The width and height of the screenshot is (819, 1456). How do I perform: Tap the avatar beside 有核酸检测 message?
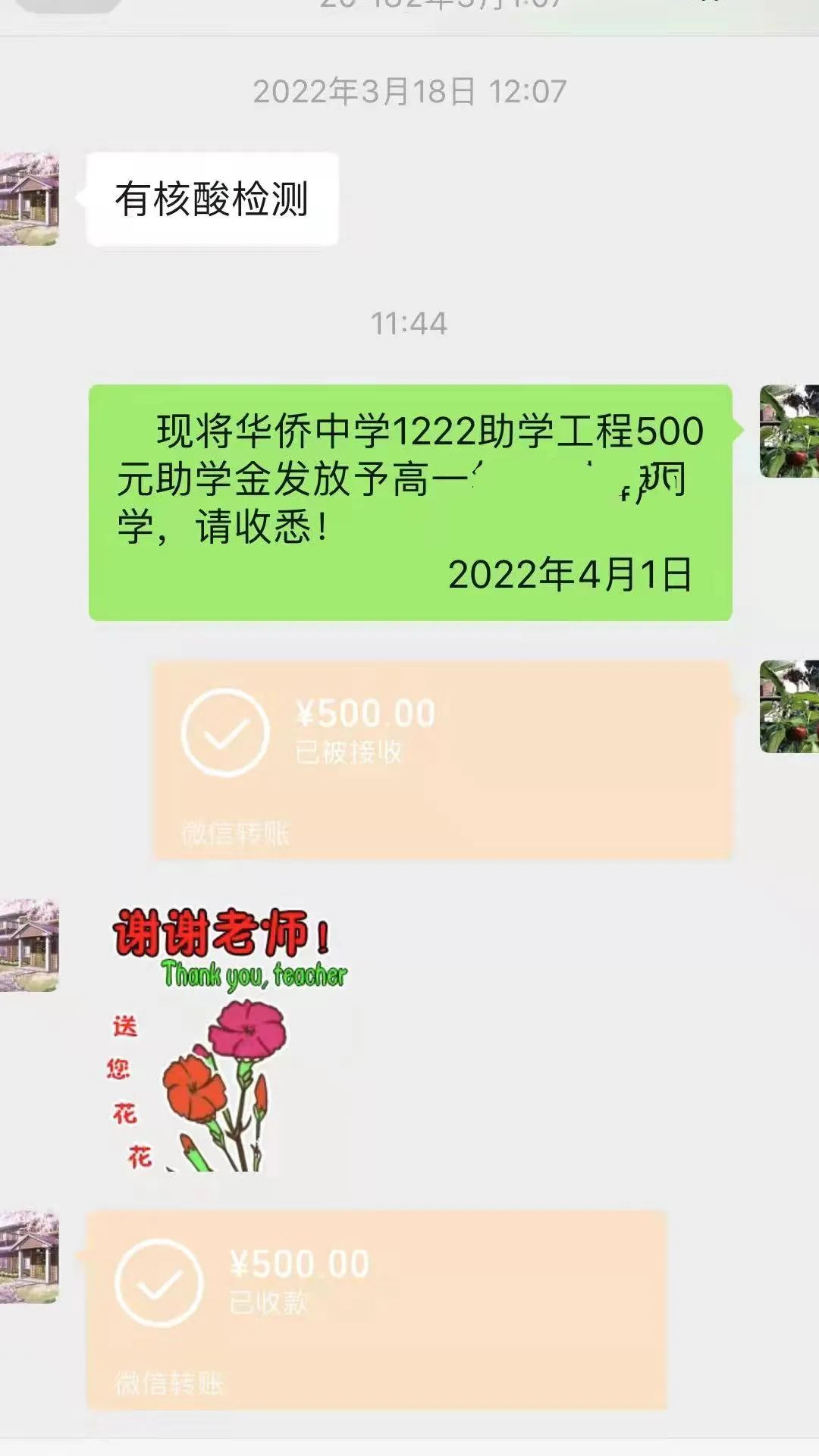pos(29,199)
